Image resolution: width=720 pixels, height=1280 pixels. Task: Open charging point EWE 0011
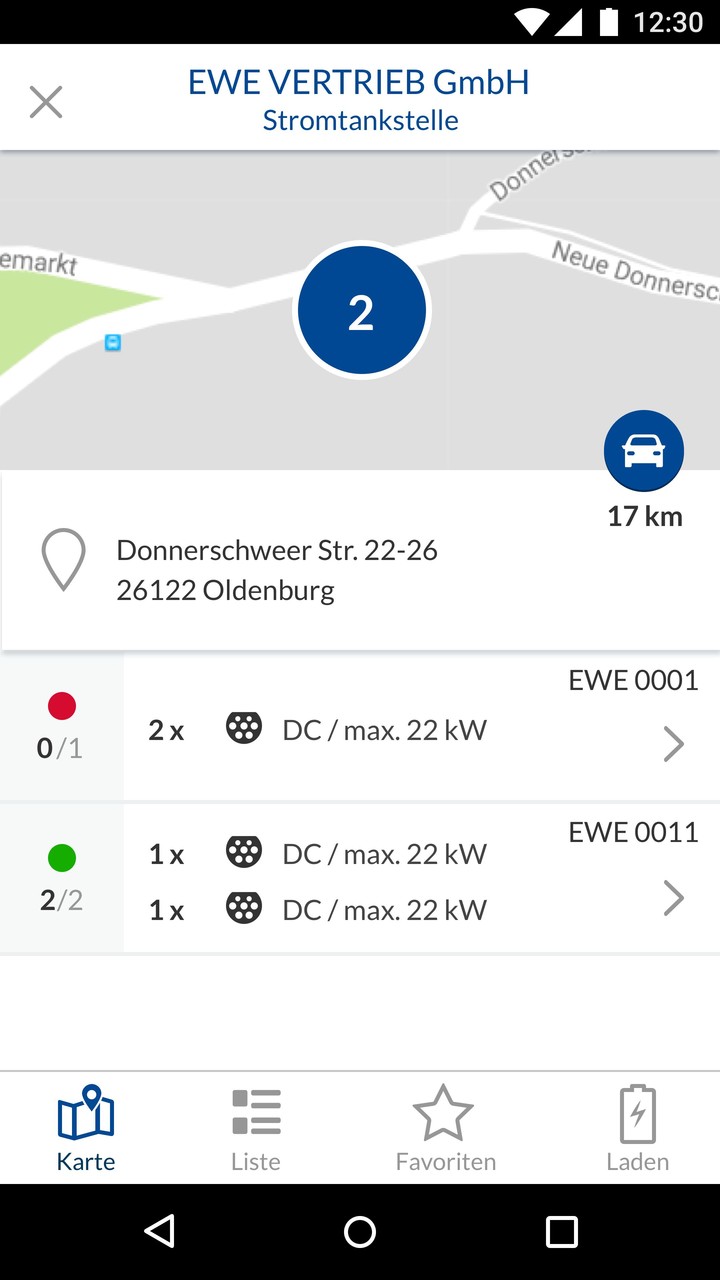point(420,880)
